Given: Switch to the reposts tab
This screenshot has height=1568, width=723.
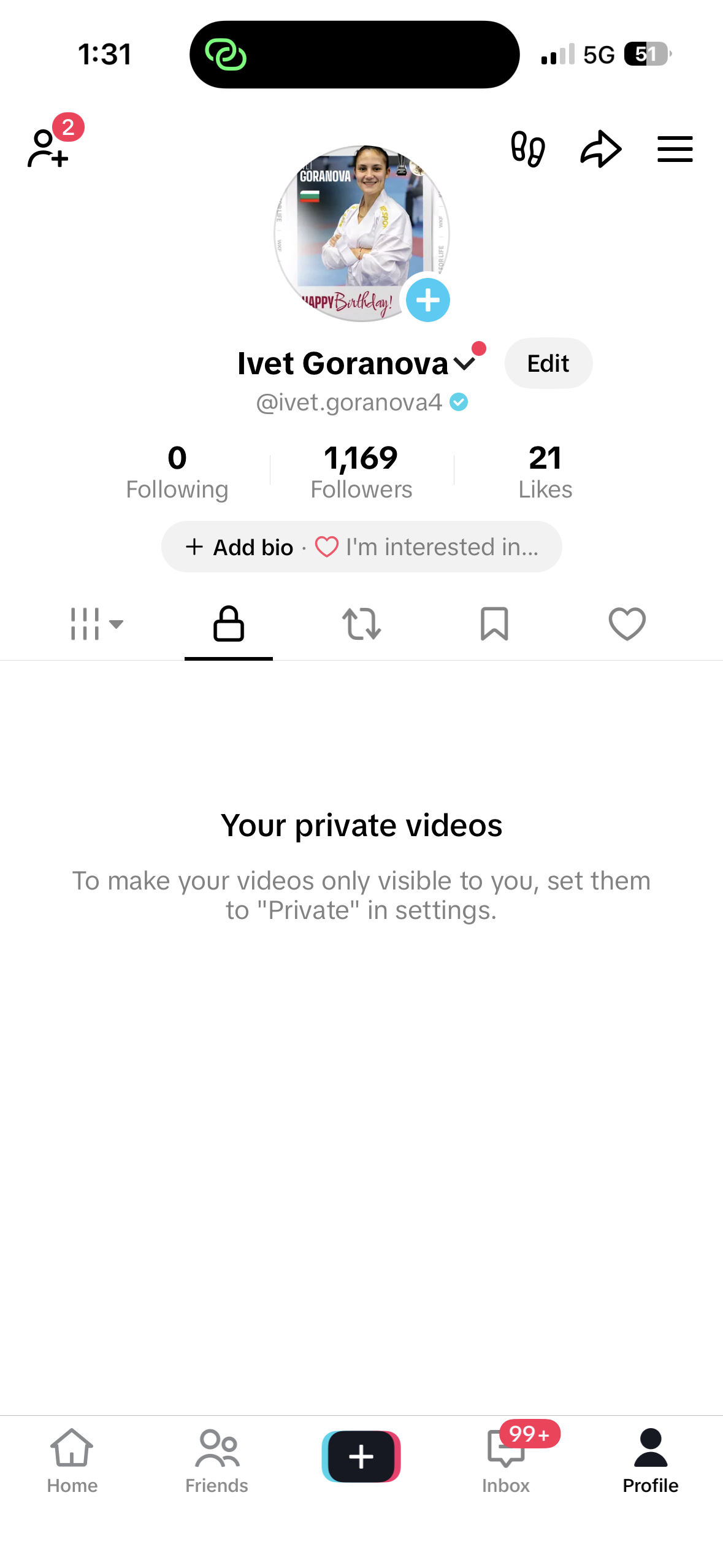Looking at the screenshot, I should [361, 624].
